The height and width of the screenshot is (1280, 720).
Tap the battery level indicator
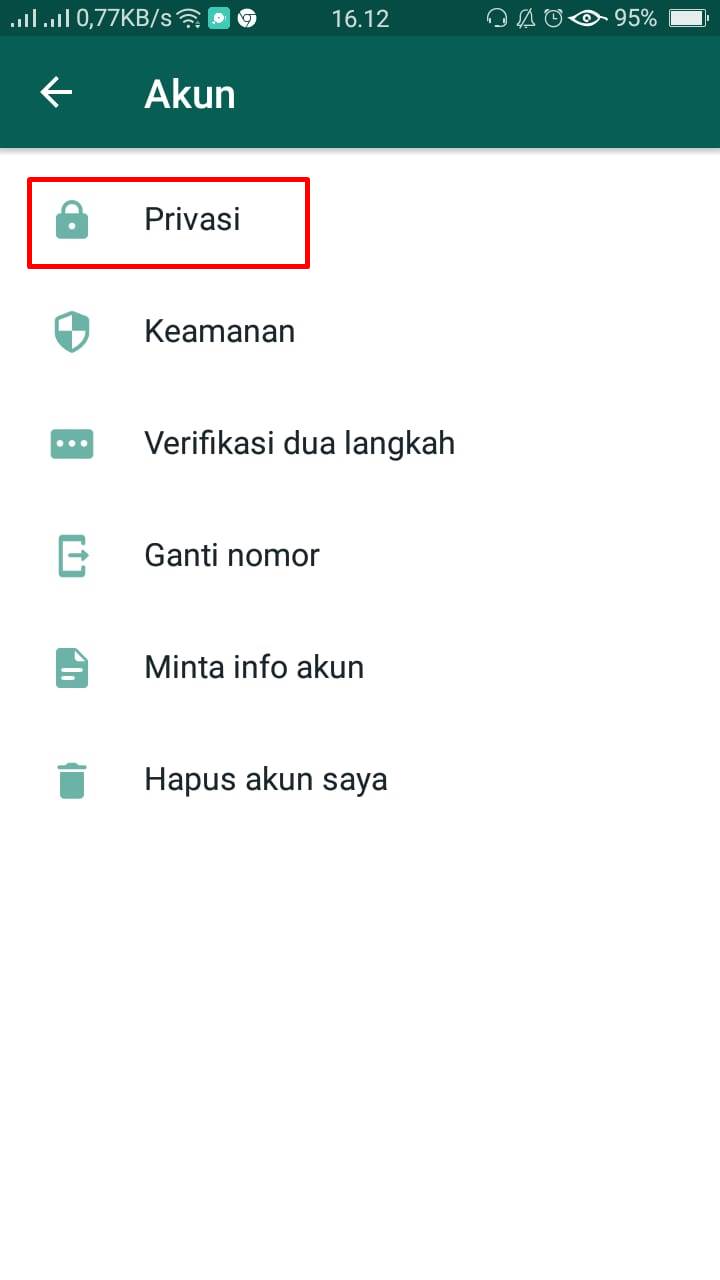pyautogui.click(x=686, y=17)
